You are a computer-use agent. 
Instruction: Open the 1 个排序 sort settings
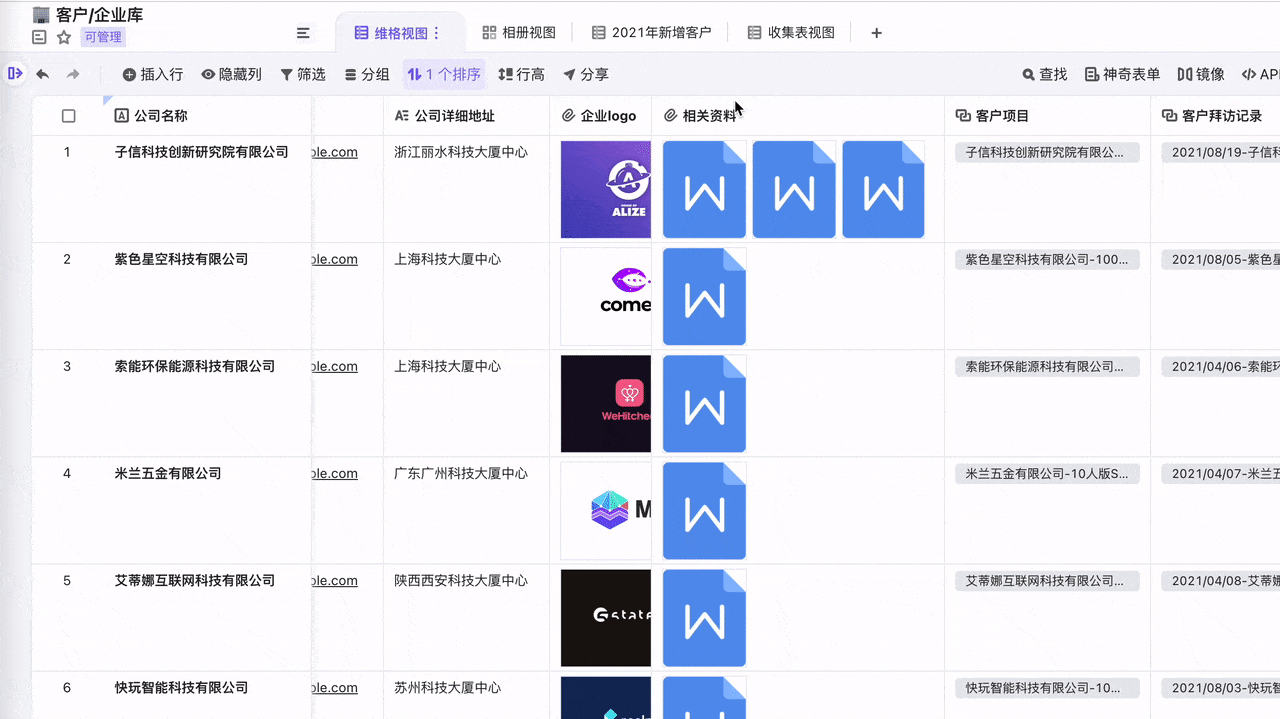click(x=444, y=74)
